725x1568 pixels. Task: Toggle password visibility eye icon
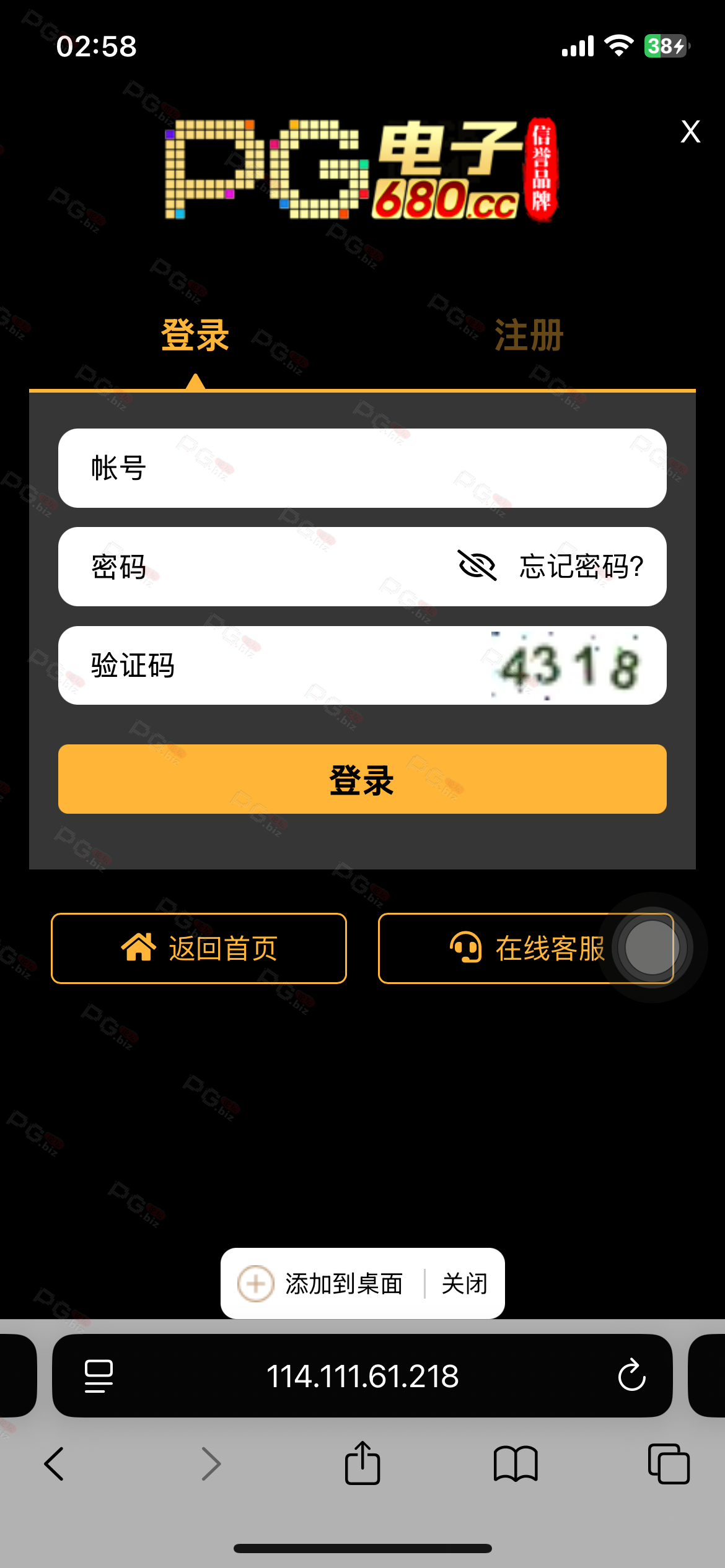tap(477, 565)
